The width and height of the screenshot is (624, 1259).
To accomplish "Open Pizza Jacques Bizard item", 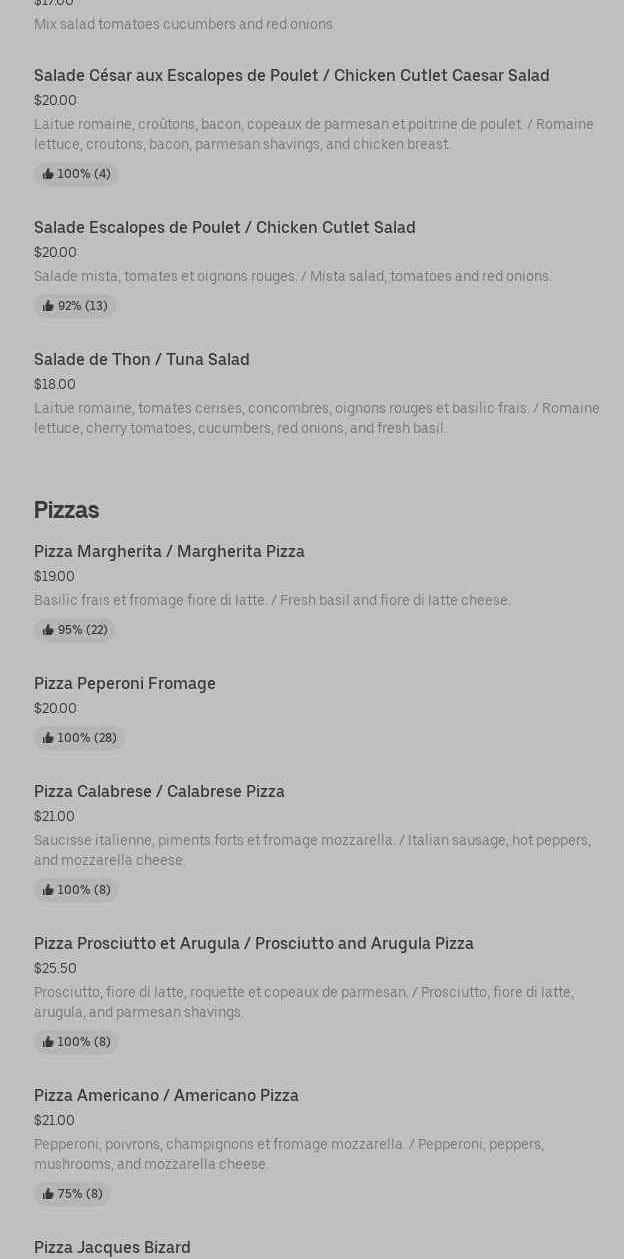I will [x=112, y=1247].
